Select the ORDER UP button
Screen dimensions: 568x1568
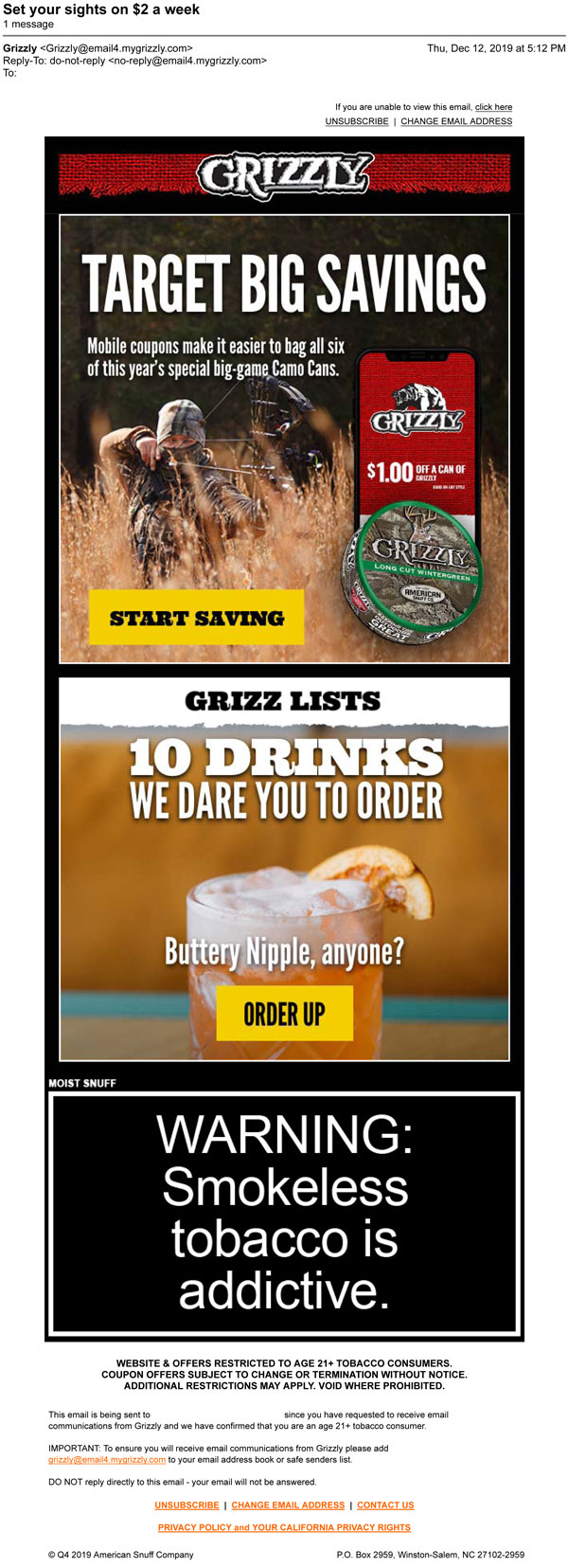click(x=284, y=1014)
